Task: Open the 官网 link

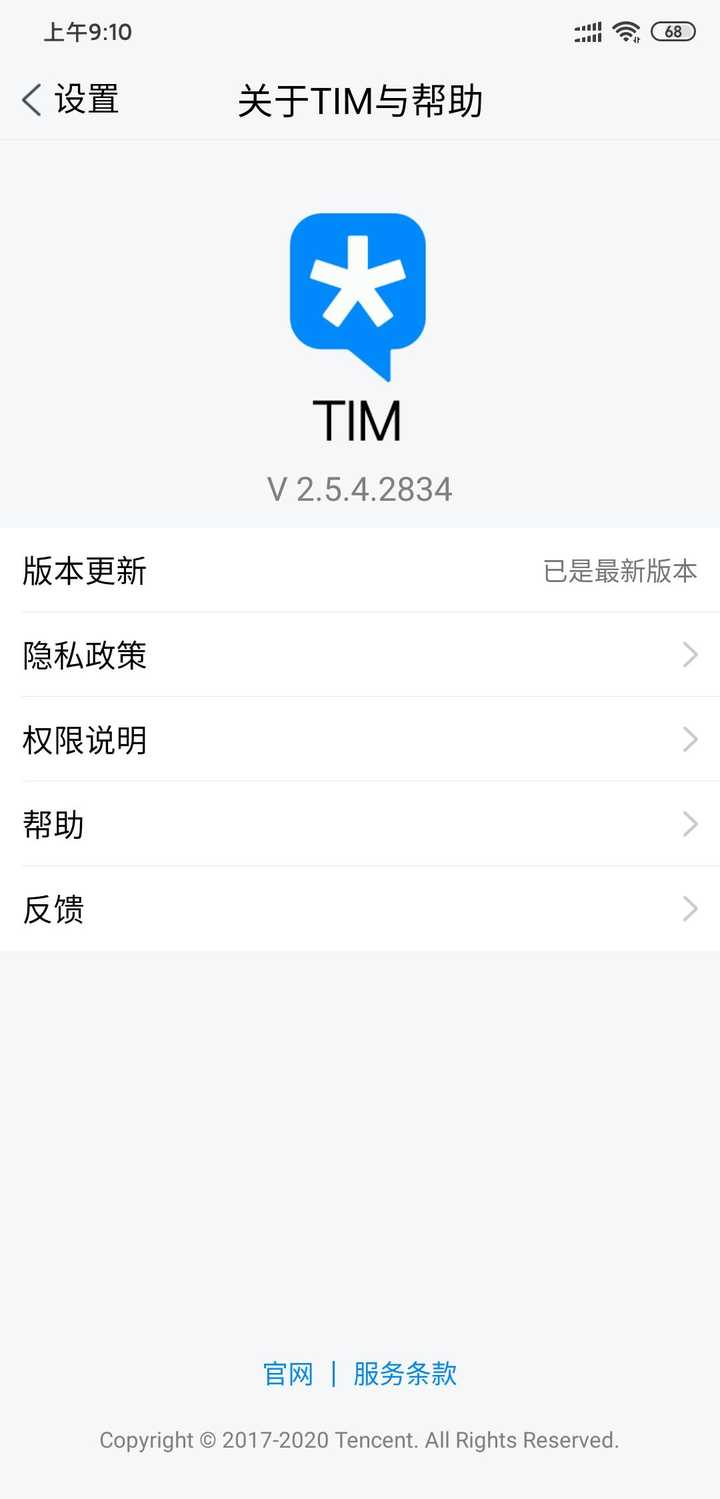Action: (x=288, y=1374)
